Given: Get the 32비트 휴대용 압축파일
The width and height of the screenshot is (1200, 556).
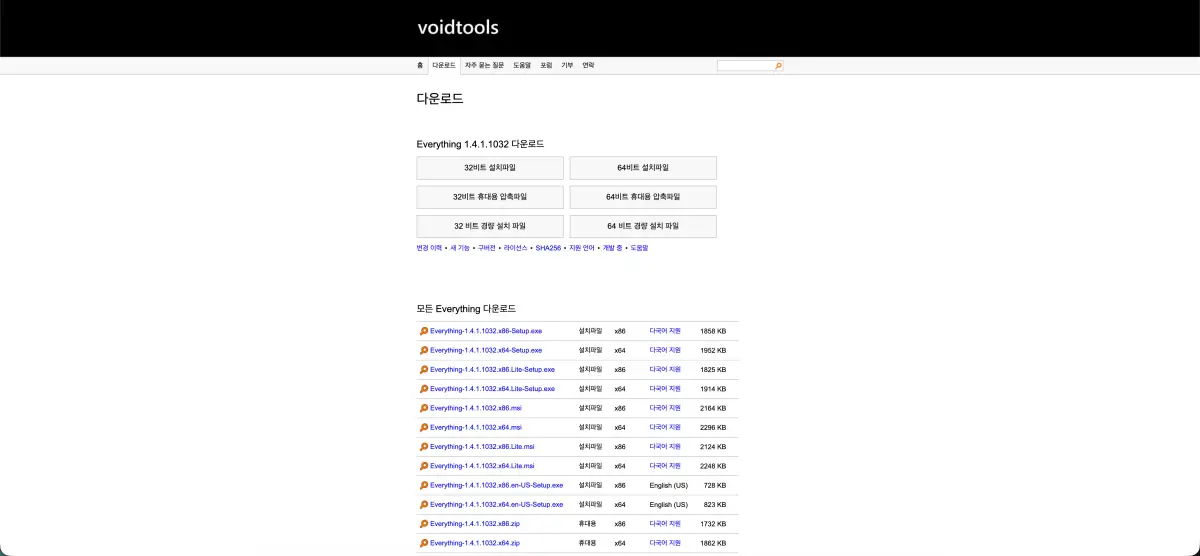Looking at the screenshot, I should click(x=490, y=197).
